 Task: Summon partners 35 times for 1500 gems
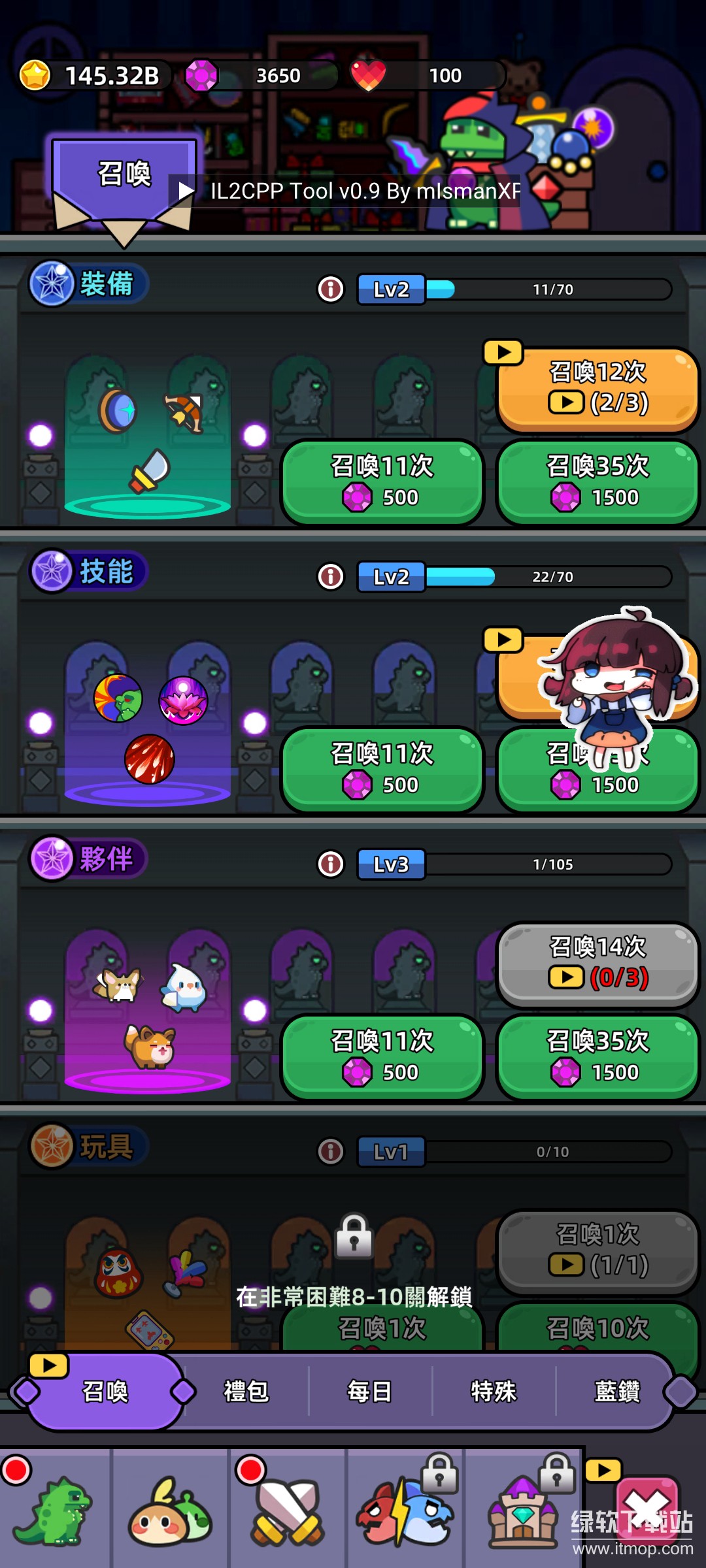[x=597, y=1057]
